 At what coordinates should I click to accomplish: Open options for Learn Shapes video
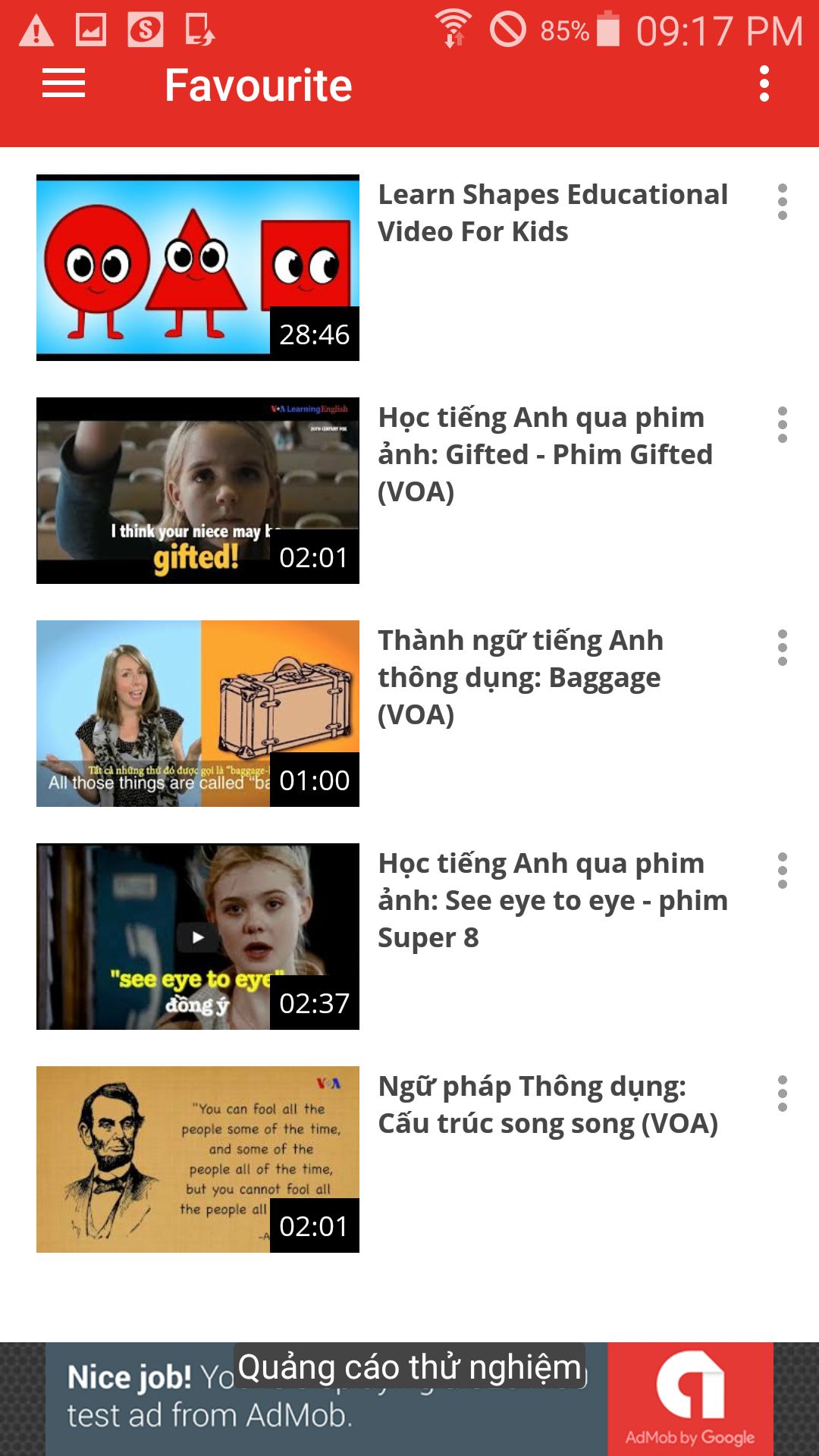[x=782, y=202]
